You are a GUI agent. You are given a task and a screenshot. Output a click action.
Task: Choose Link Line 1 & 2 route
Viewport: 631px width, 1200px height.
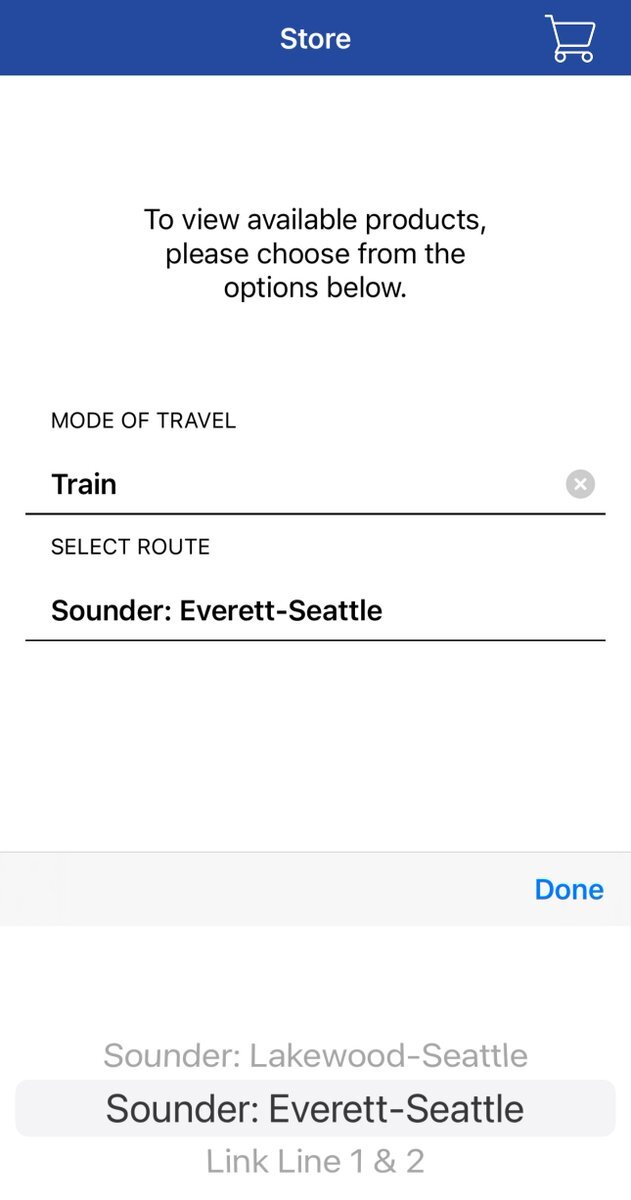click(x=315, y=1161)
